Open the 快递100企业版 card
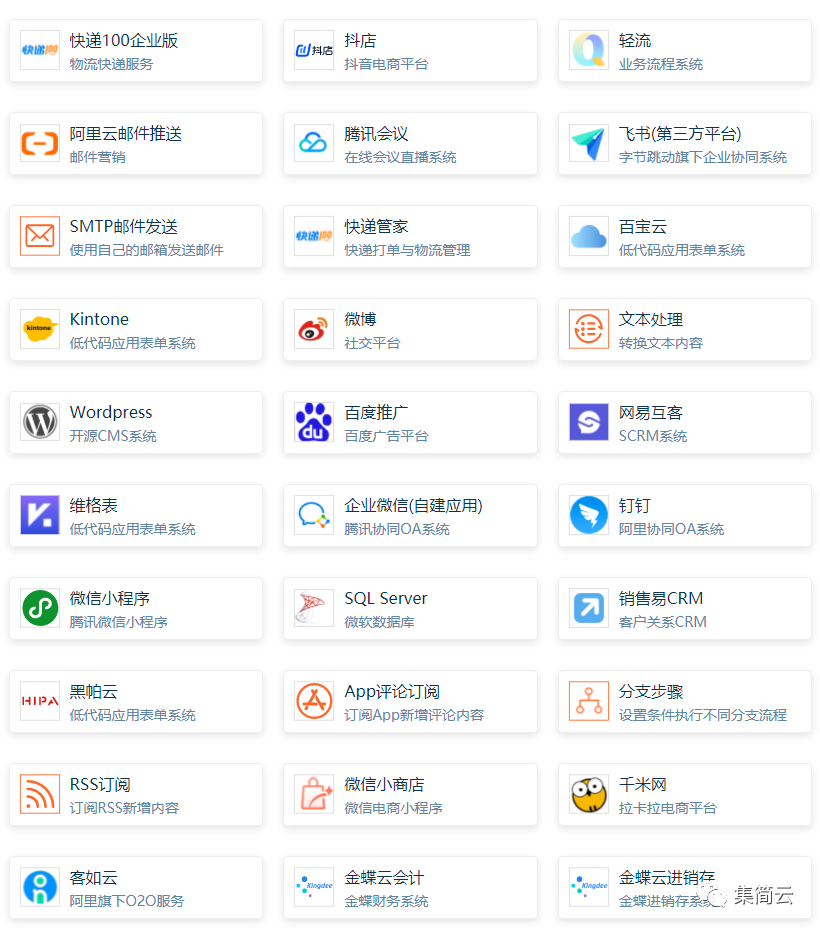Viewport: 820px width, 931px height. (136, 51)
